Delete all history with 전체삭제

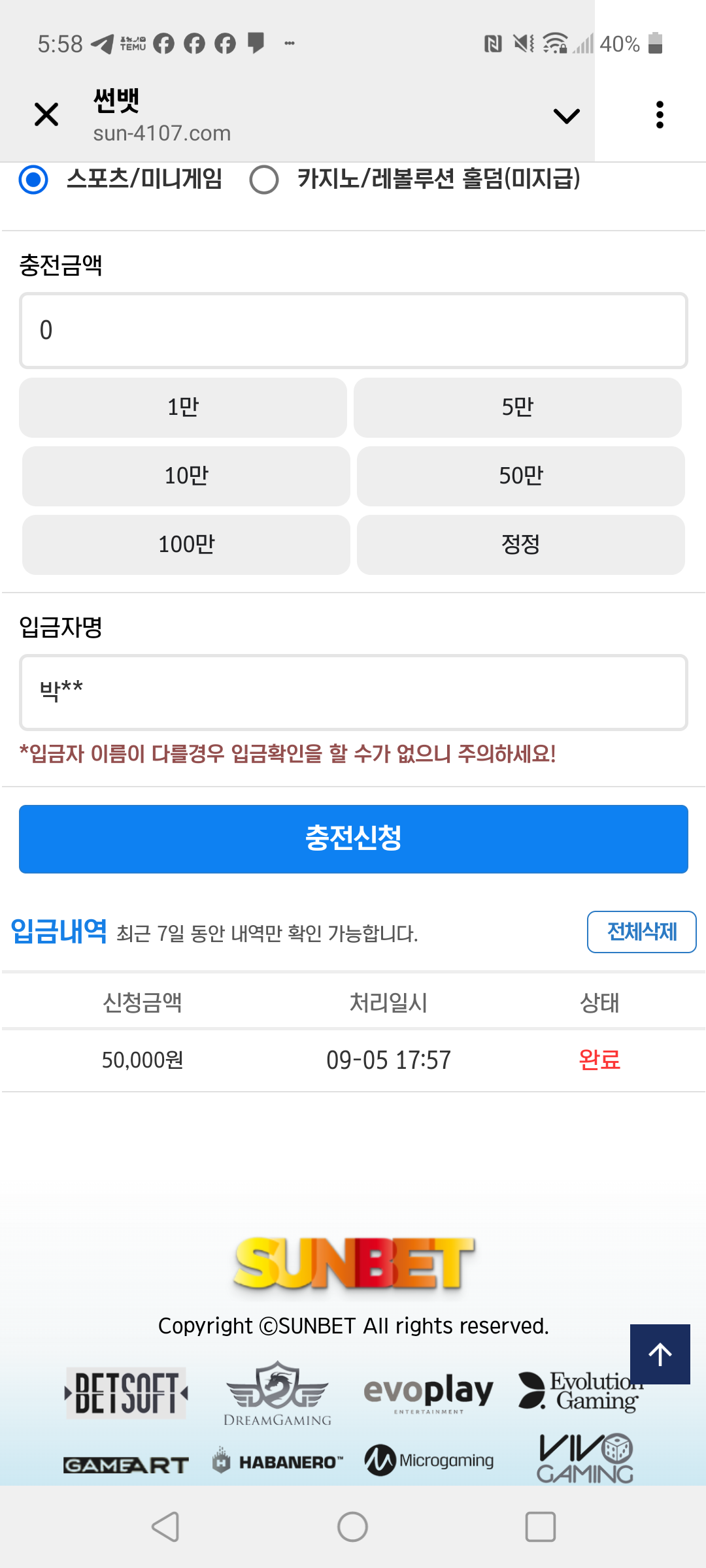coord(642,932)
